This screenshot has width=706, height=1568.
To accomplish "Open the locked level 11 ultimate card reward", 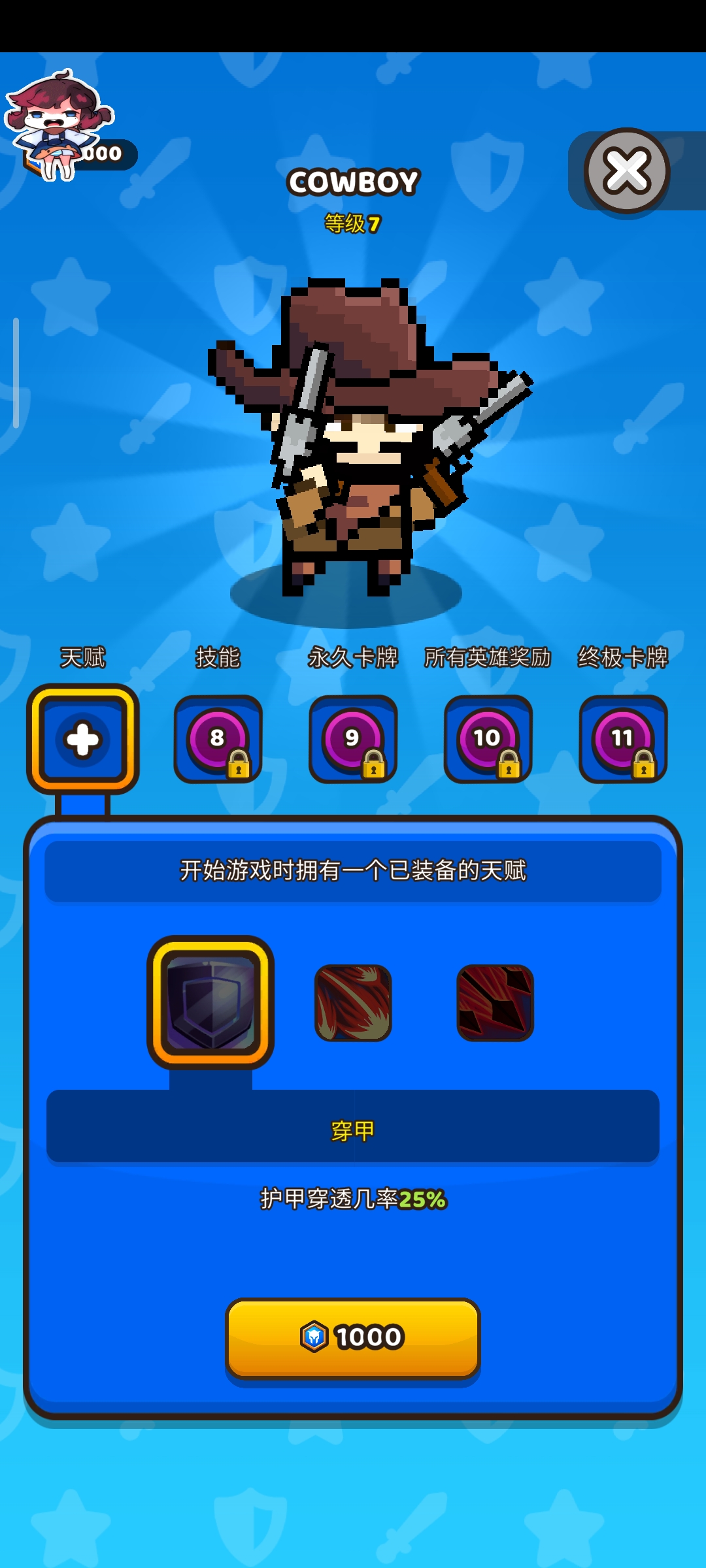I will click(x=622, y=739).
